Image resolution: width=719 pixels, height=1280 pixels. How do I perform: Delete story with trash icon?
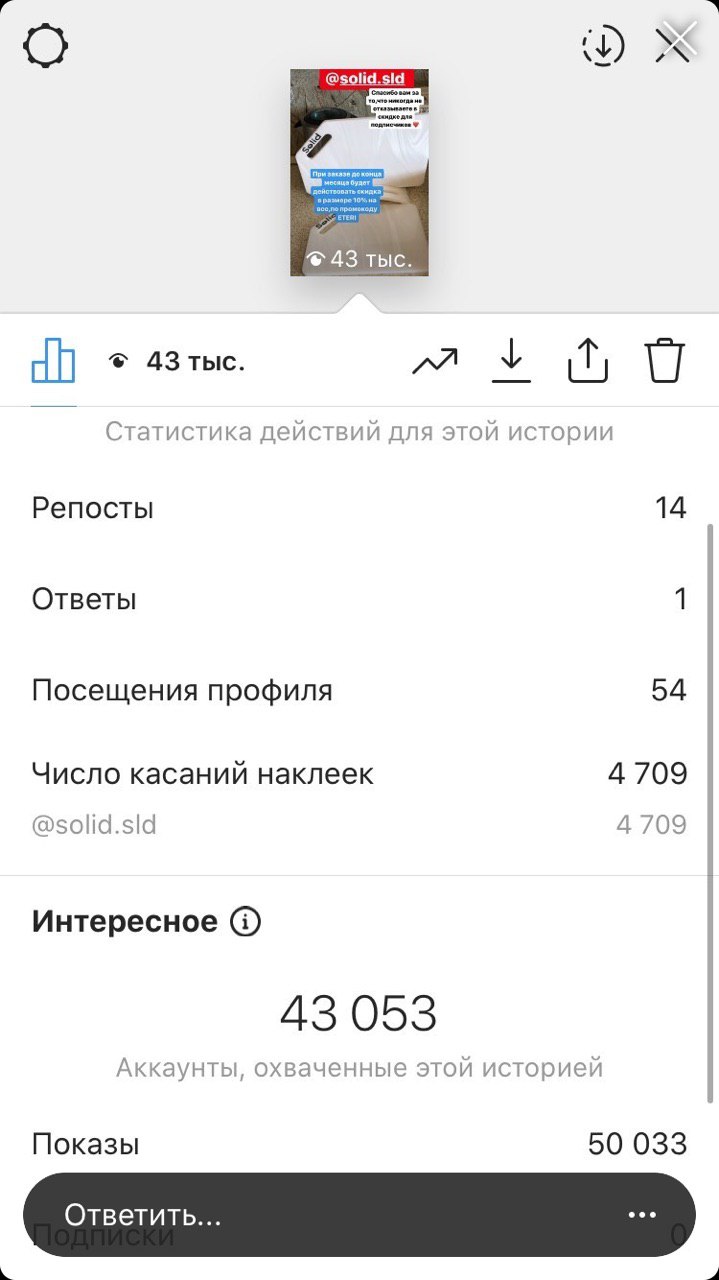pos(664,361)
